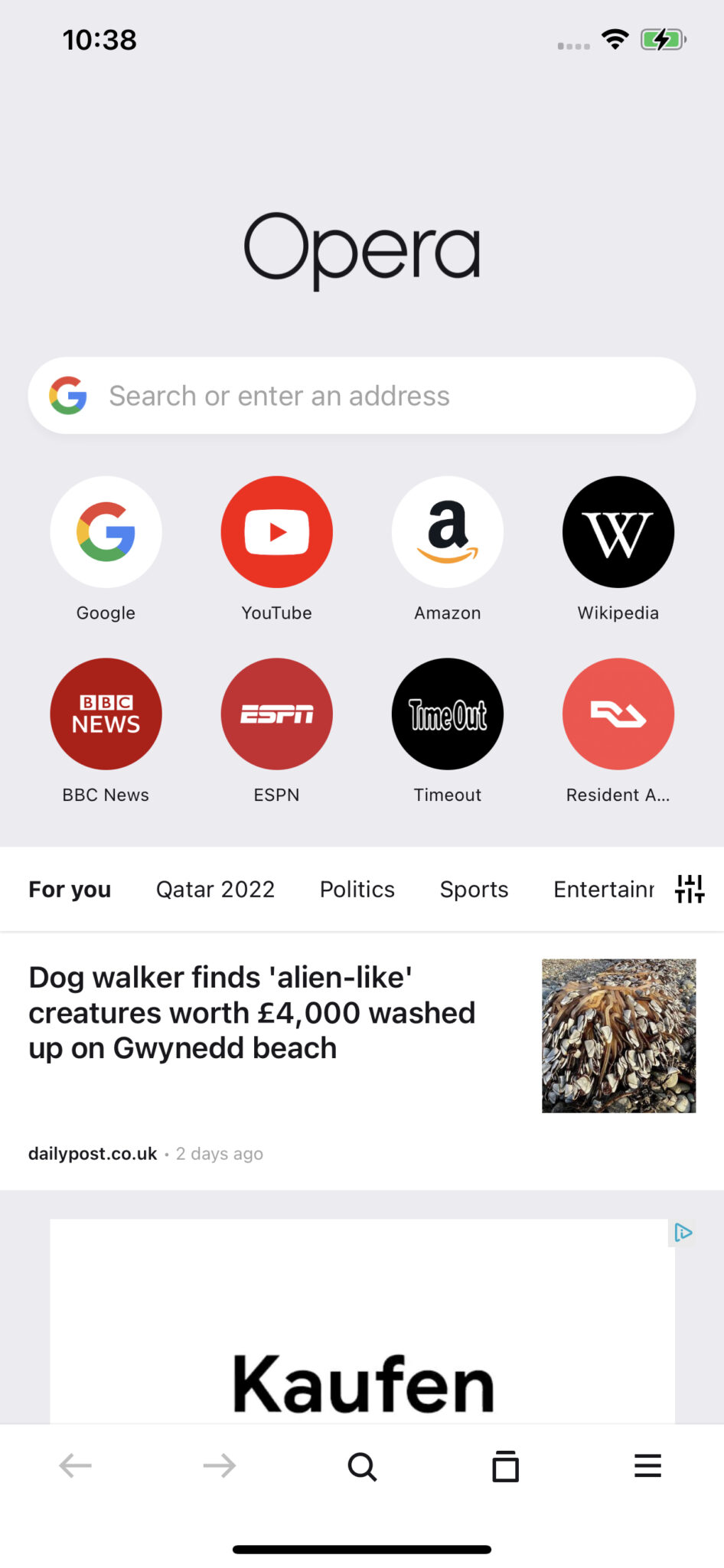Read the Gwynedd beach dog walker article
This screenshot has height=1568, width=724.
(x=253, y=1012)
